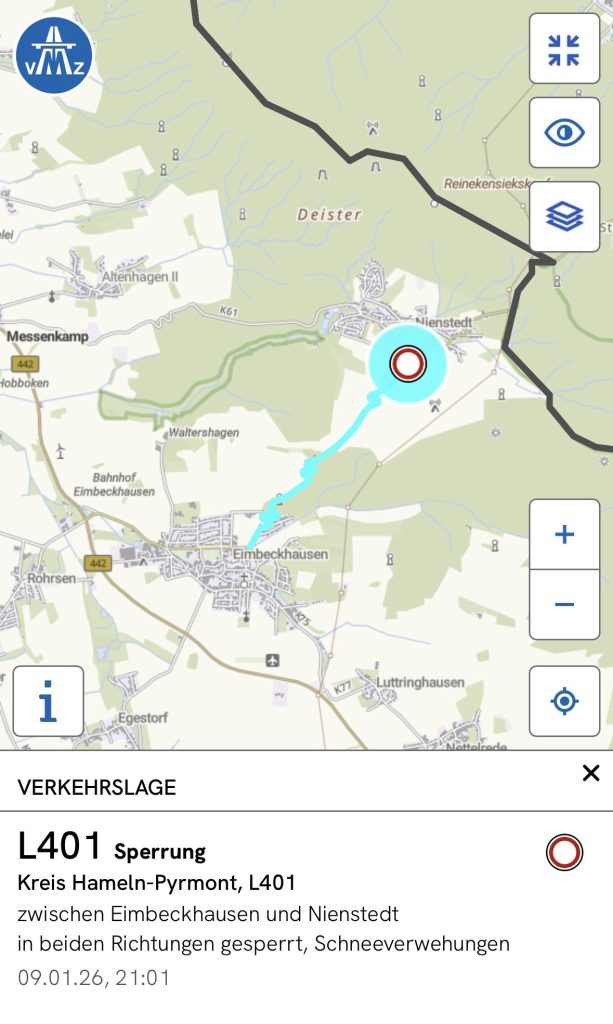Zoom in on the map

564,535
